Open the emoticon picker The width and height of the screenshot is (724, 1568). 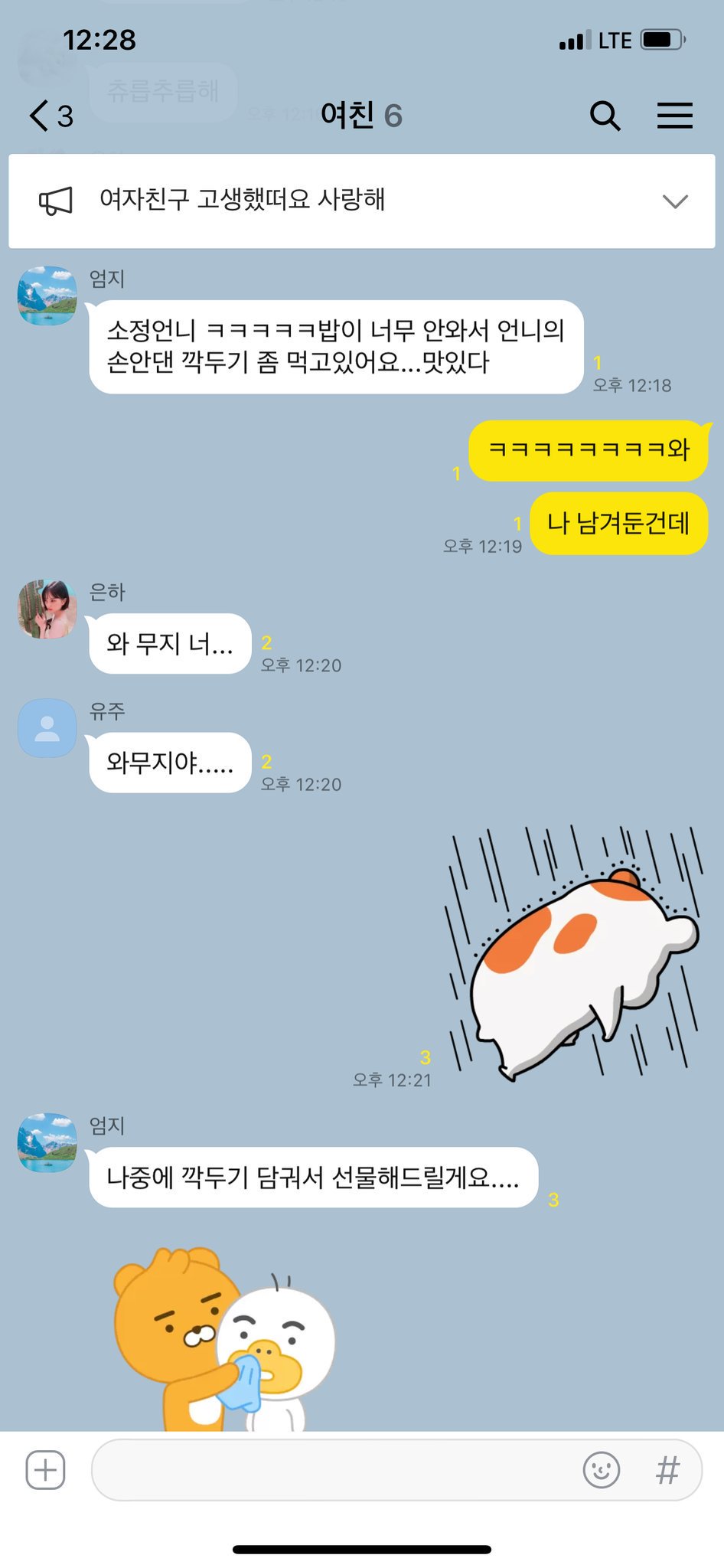(602, 1470)
